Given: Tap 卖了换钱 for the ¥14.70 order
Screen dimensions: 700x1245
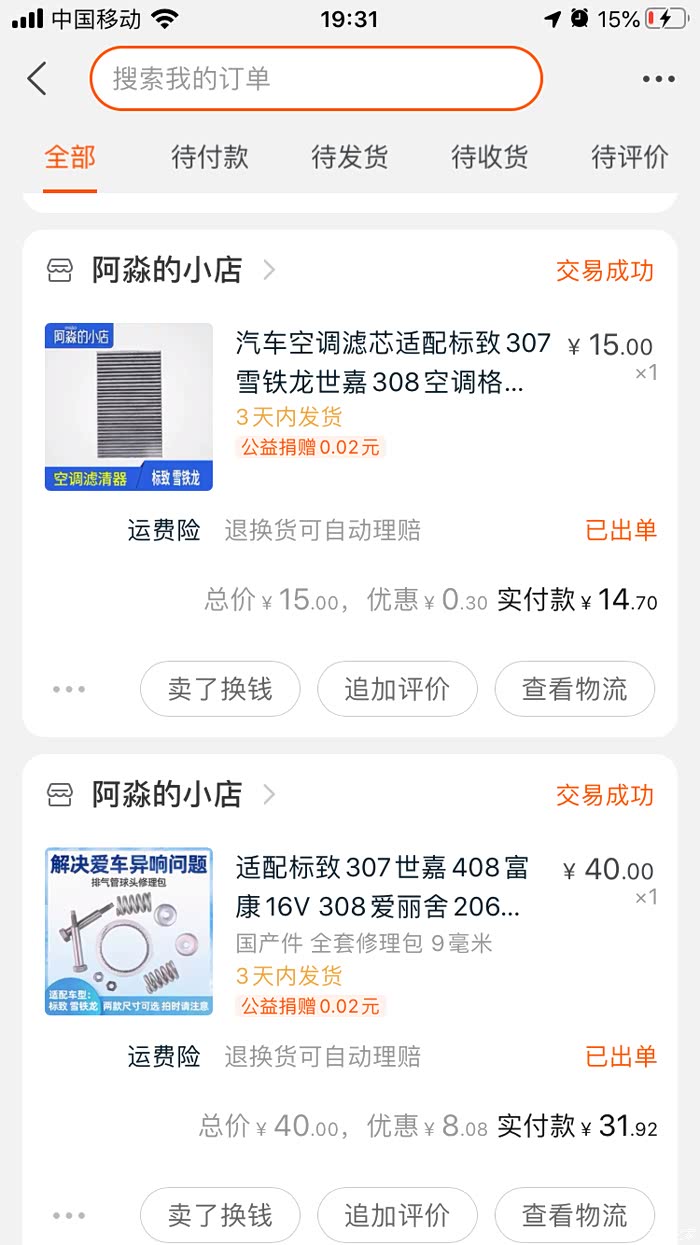Looking at the screenshot, I should point(220,689).
